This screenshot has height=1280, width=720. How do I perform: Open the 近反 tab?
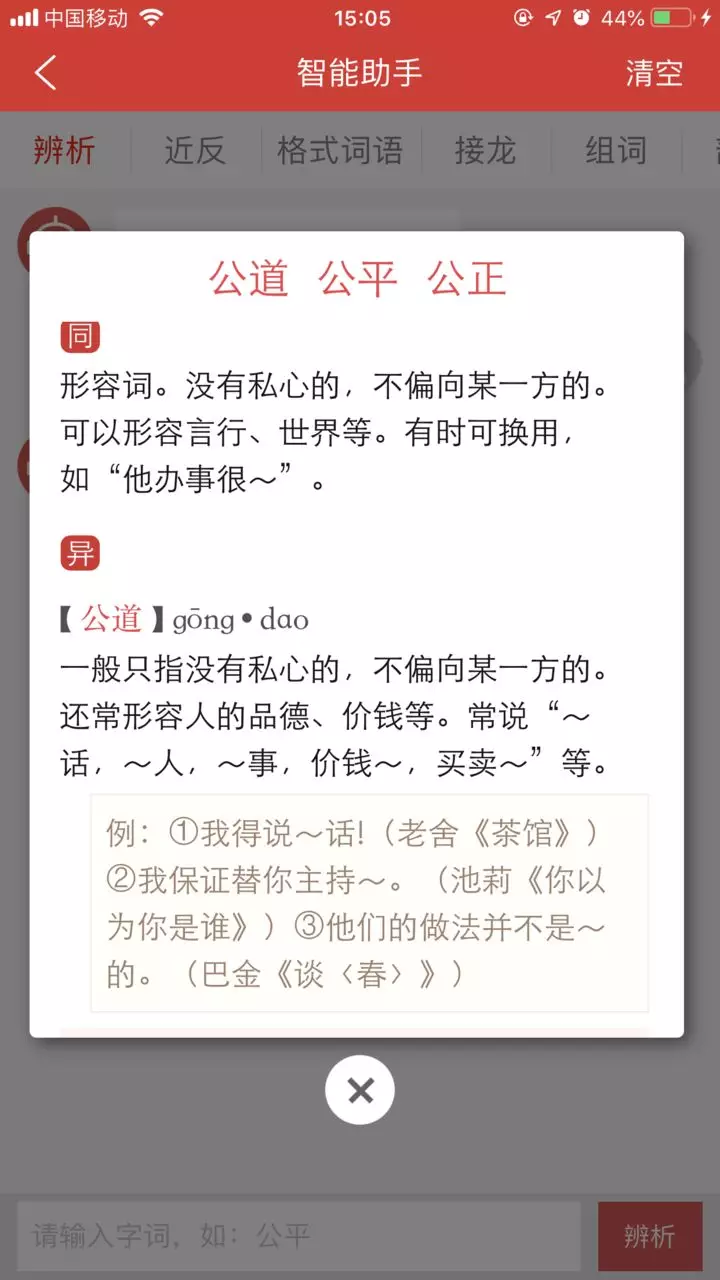coord(195,151)
